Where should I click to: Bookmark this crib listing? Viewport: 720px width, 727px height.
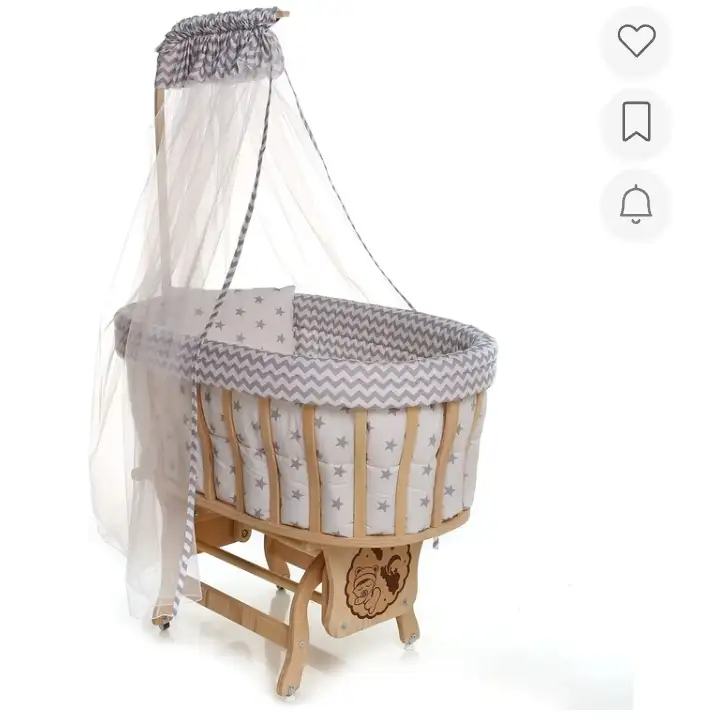point(636,122)
